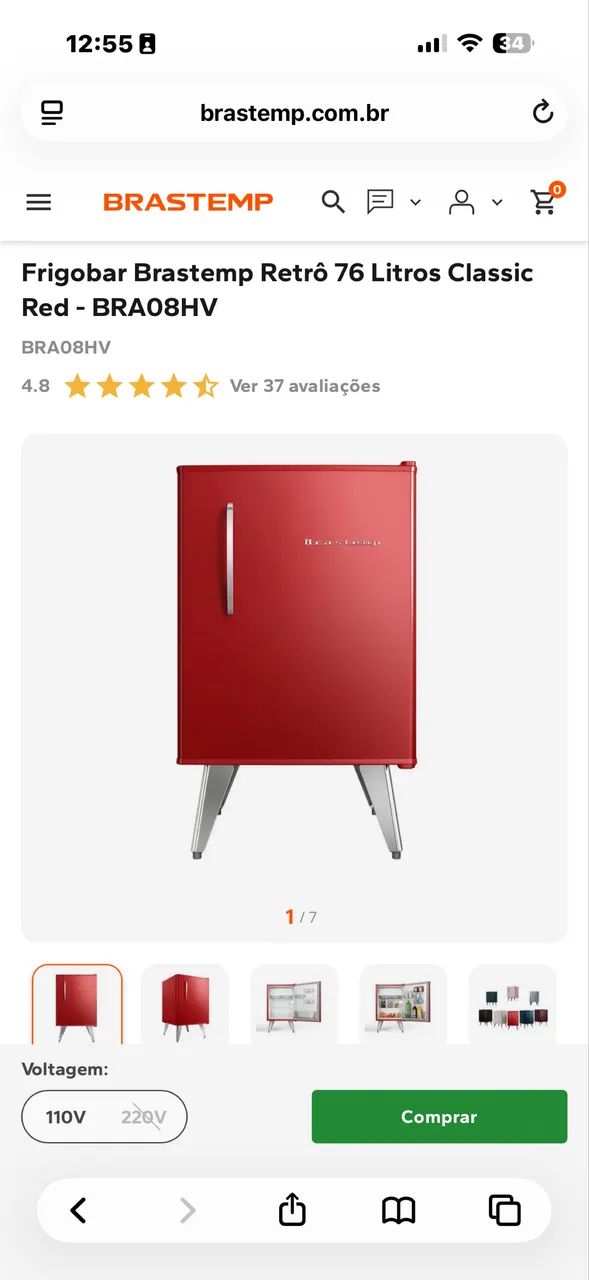Tap the Comprar button

[439, 1116]
